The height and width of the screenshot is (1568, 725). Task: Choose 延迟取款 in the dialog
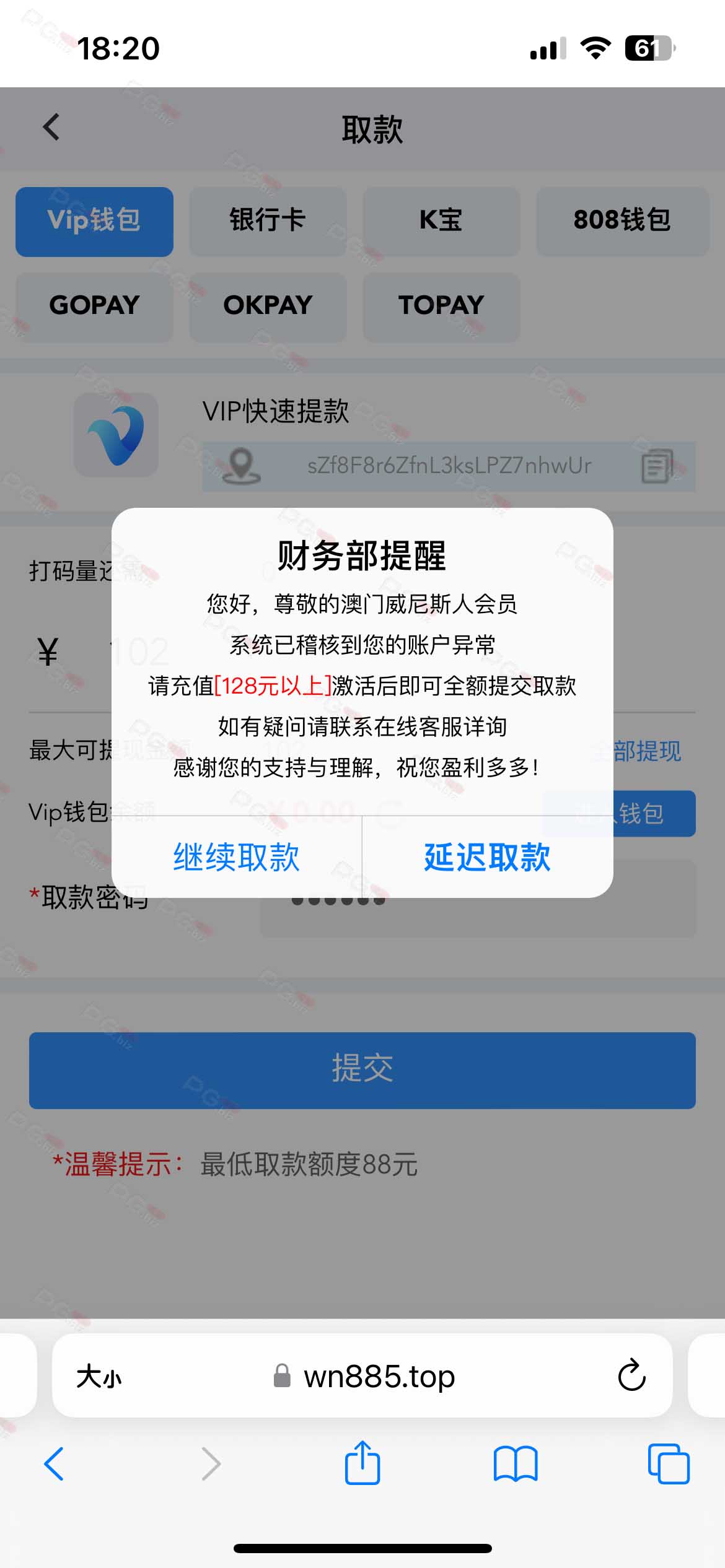tap(488, 857)
